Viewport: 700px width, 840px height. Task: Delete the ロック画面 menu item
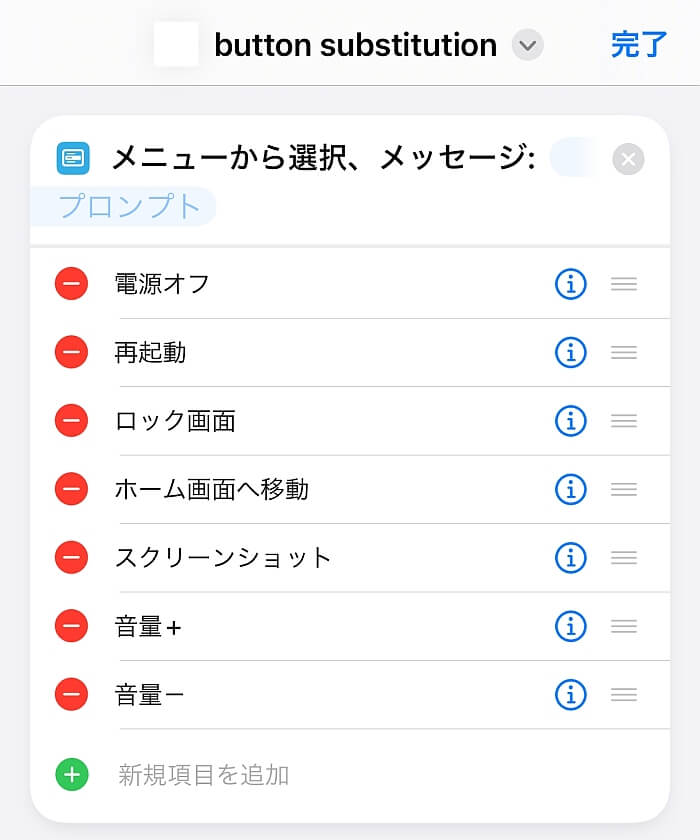(x=71, y=421)
